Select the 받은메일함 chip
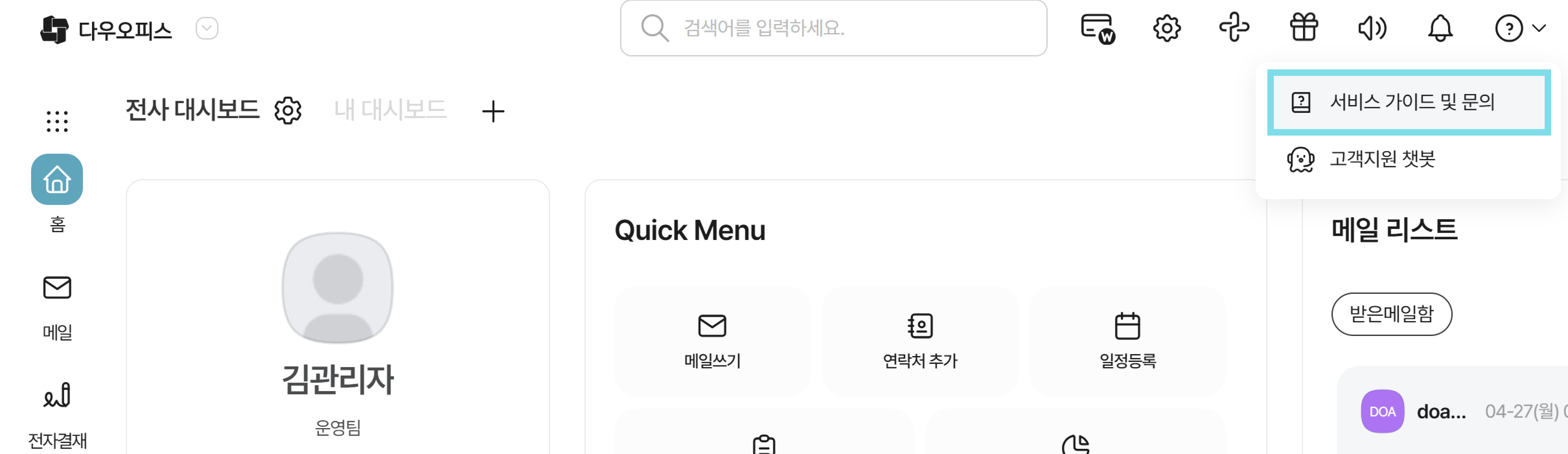Viewport: 1568px width, 454px height. click(x=1391, y=314)
